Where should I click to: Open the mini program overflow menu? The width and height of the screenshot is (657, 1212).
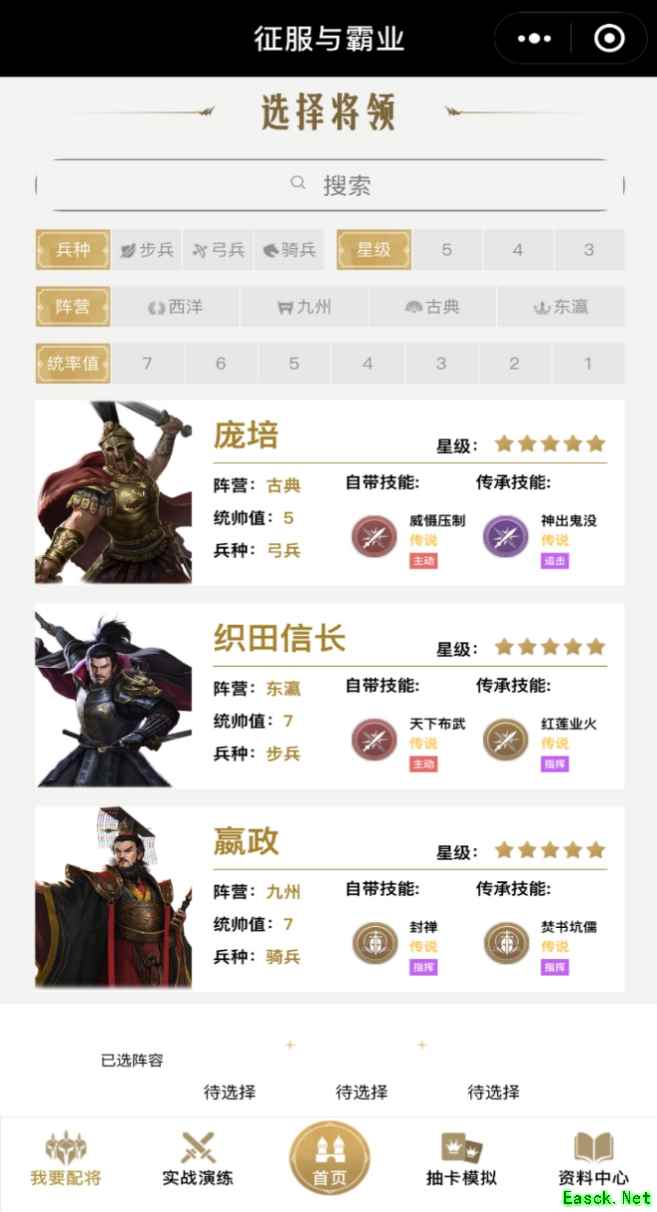coord(534,39)
